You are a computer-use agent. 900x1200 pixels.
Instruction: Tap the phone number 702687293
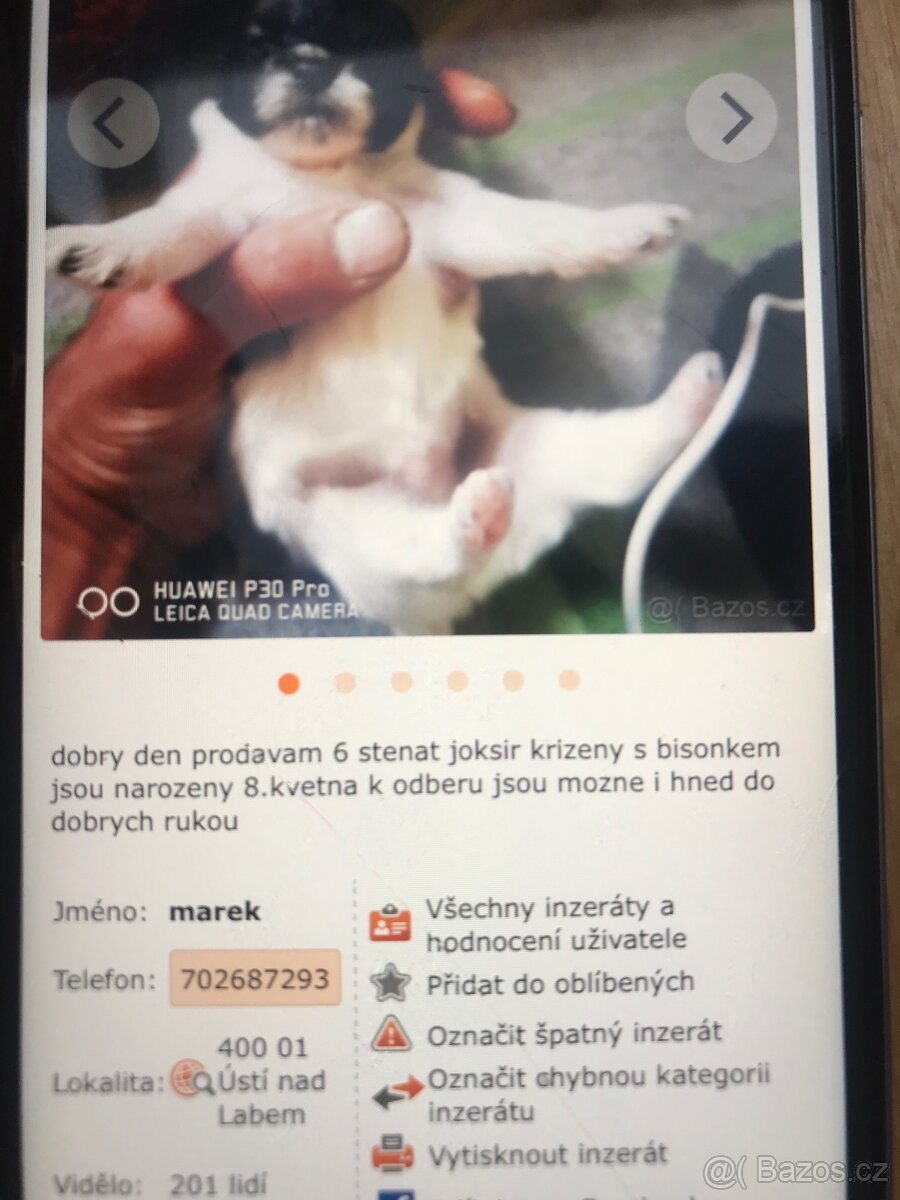[x=256, y=977]
